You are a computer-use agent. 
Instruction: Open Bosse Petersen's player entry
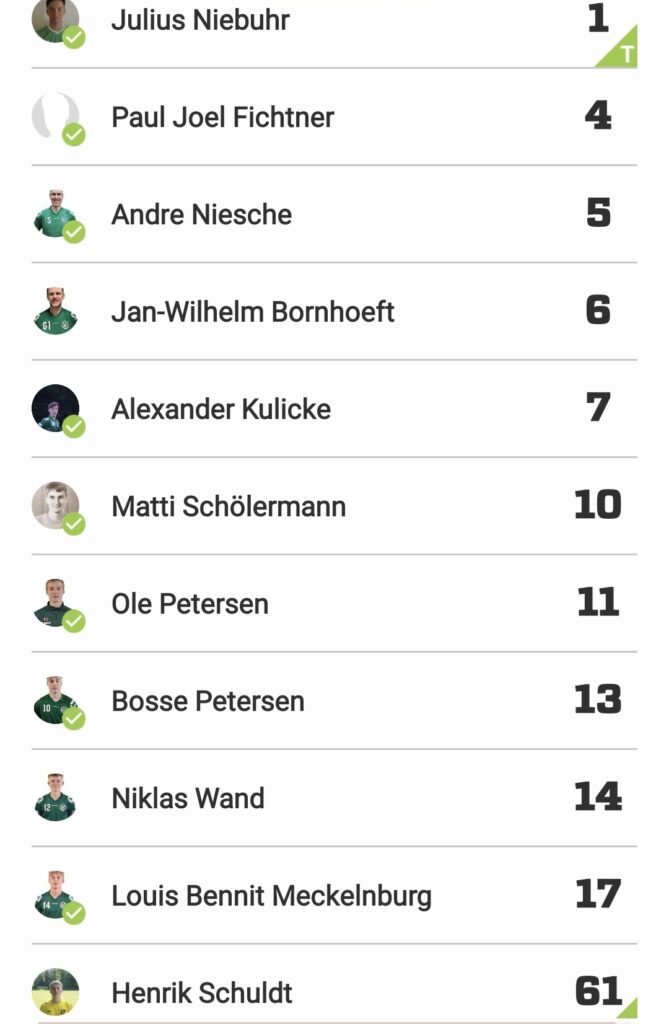click(x=207, y=701)
